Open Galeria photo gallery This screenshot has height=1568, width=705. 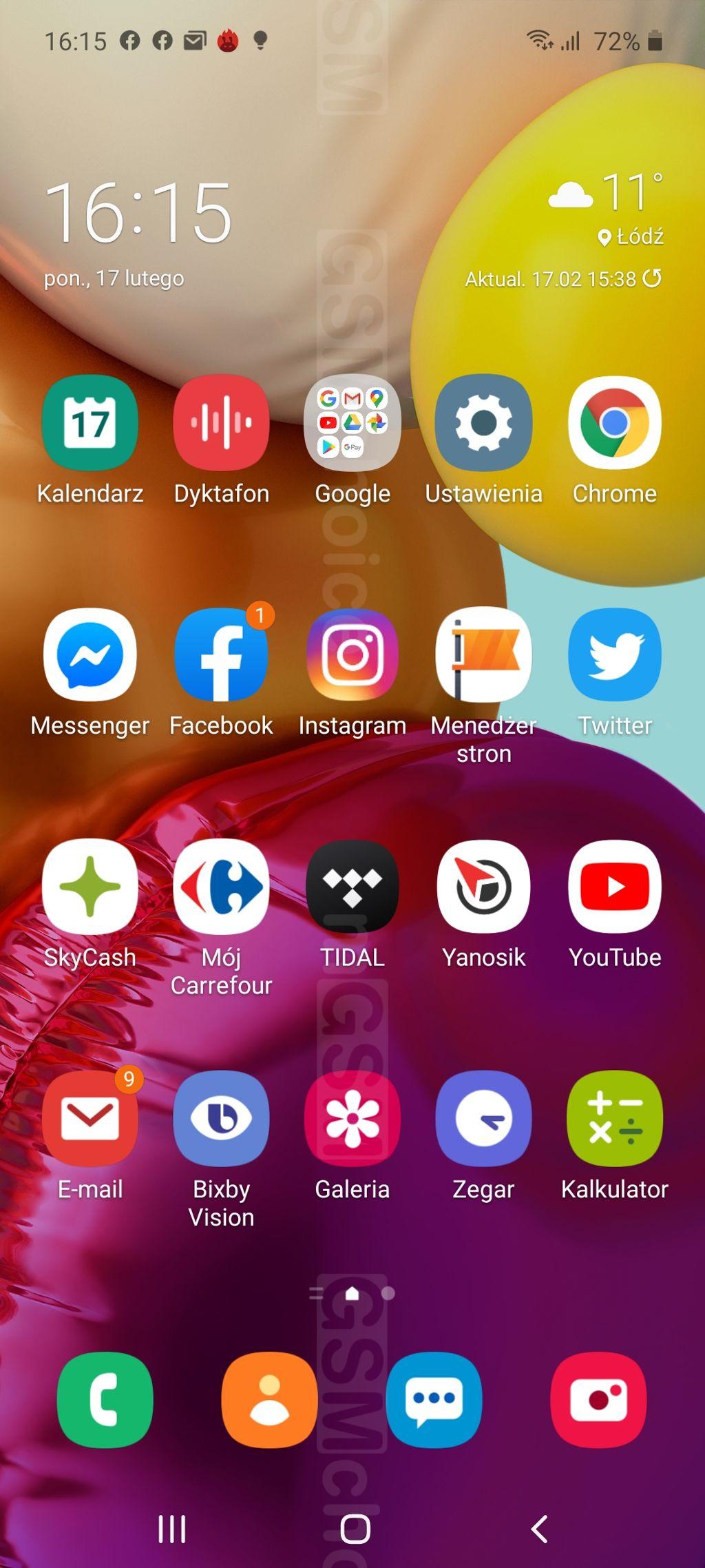point(352,1119)
